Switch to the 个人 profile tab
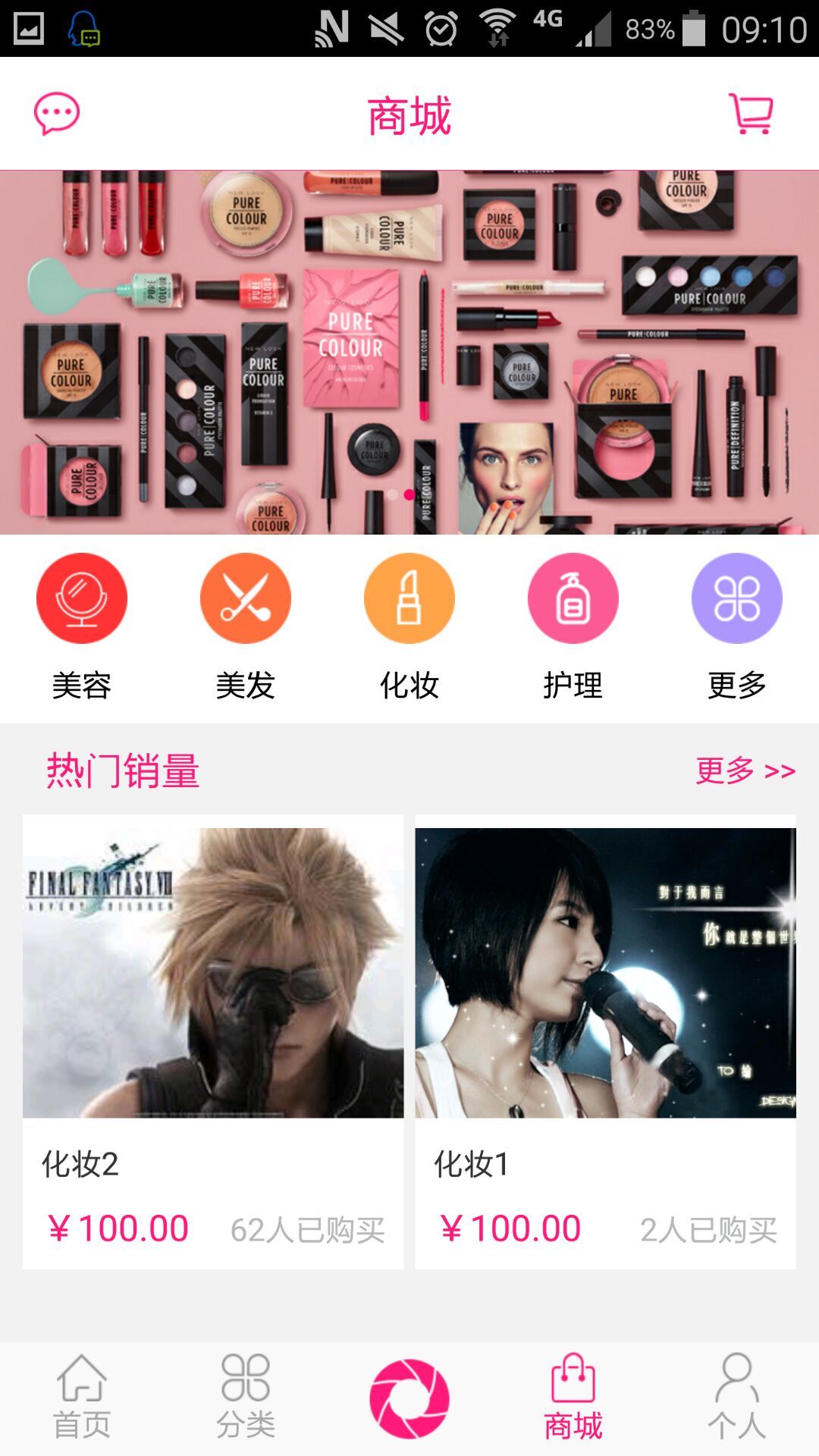This screenshot has width=819, height=1456. tap(736, 1398)
